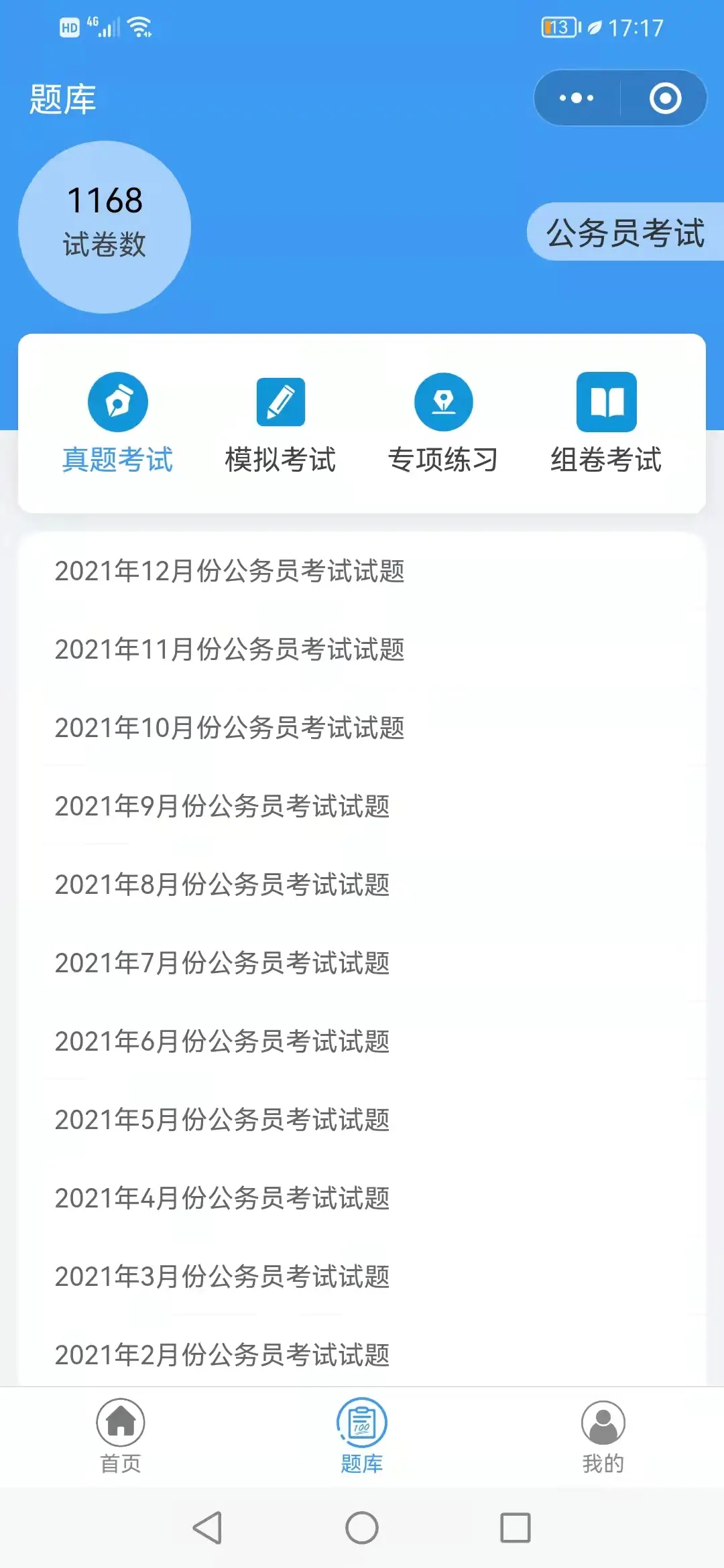724x1568 pixels.
Task: Close the mini program via circle icon
Action: click(x=665, y=98)
